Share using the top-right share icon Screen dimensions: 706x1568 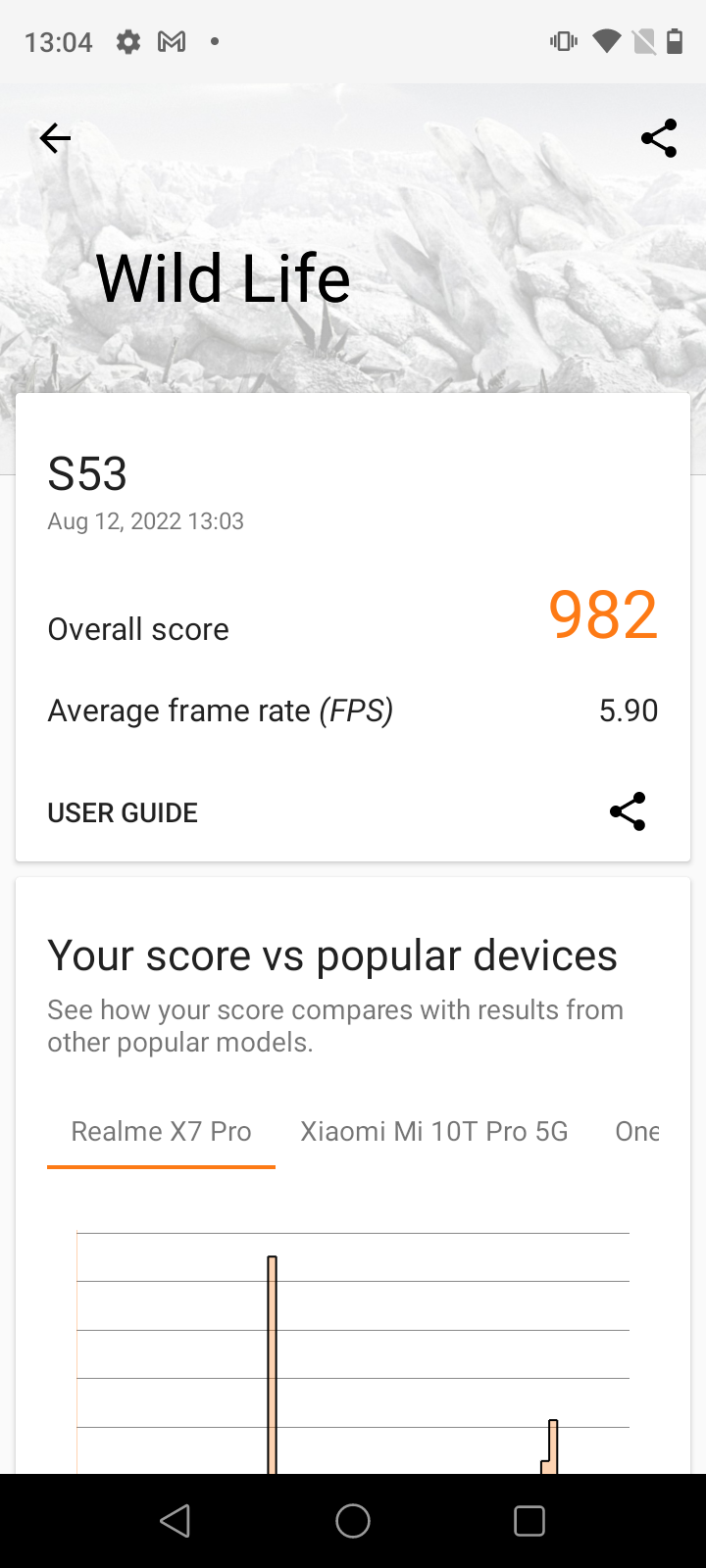pyautogui.click(x=659, y=138)
